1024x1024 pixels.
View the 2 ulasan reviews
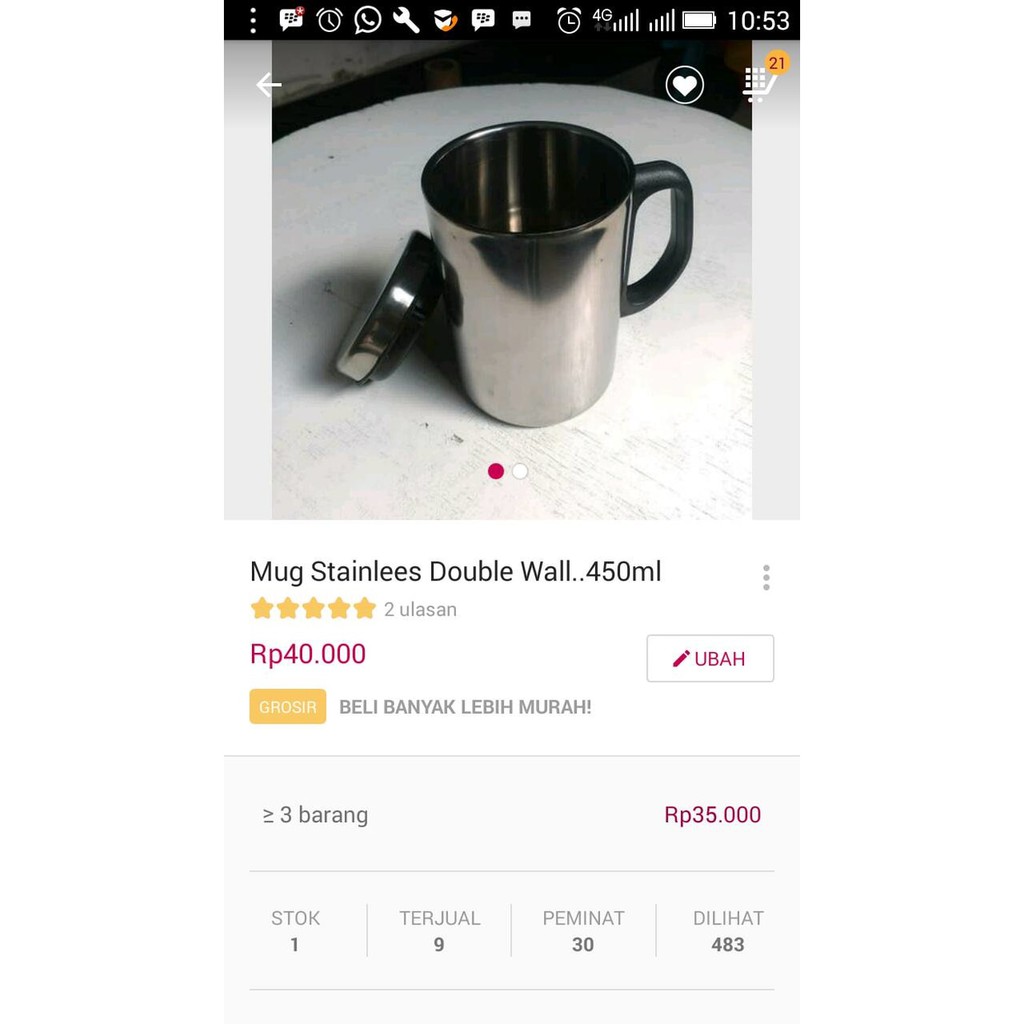point(420,609)
